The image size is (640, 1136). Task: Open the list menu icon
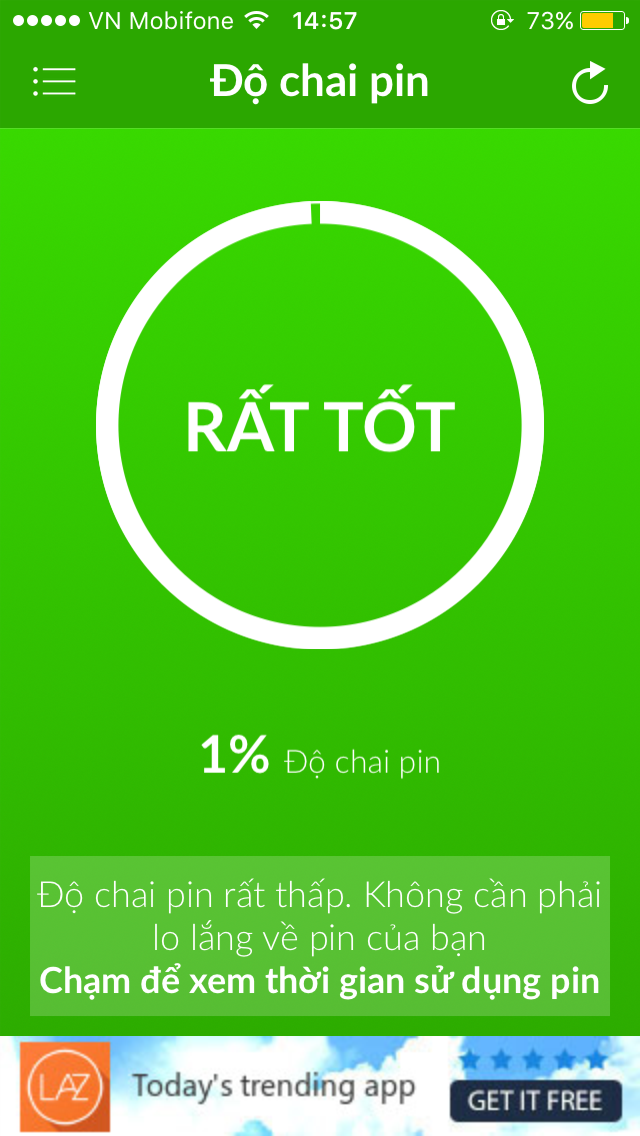point(54,82)
